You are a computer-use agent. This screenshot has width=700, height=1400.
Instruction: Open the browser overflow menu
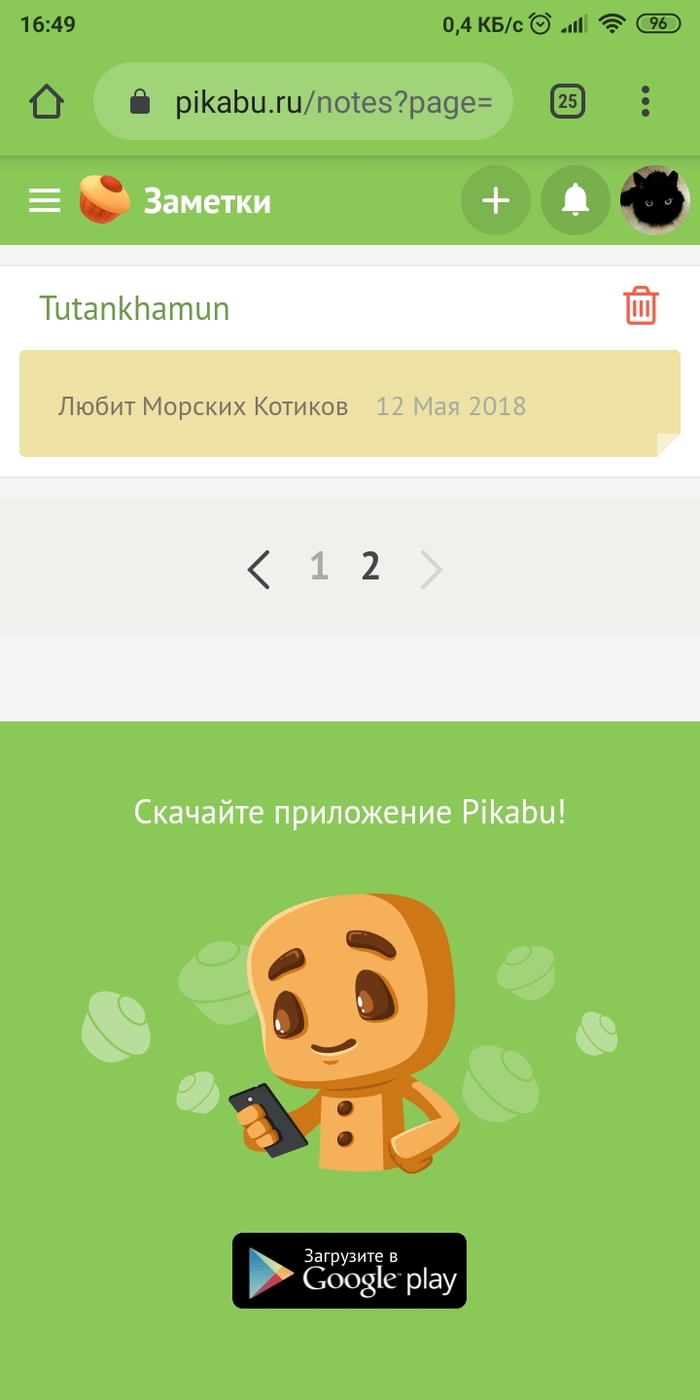pyautogui.click(x=645, y=101)
